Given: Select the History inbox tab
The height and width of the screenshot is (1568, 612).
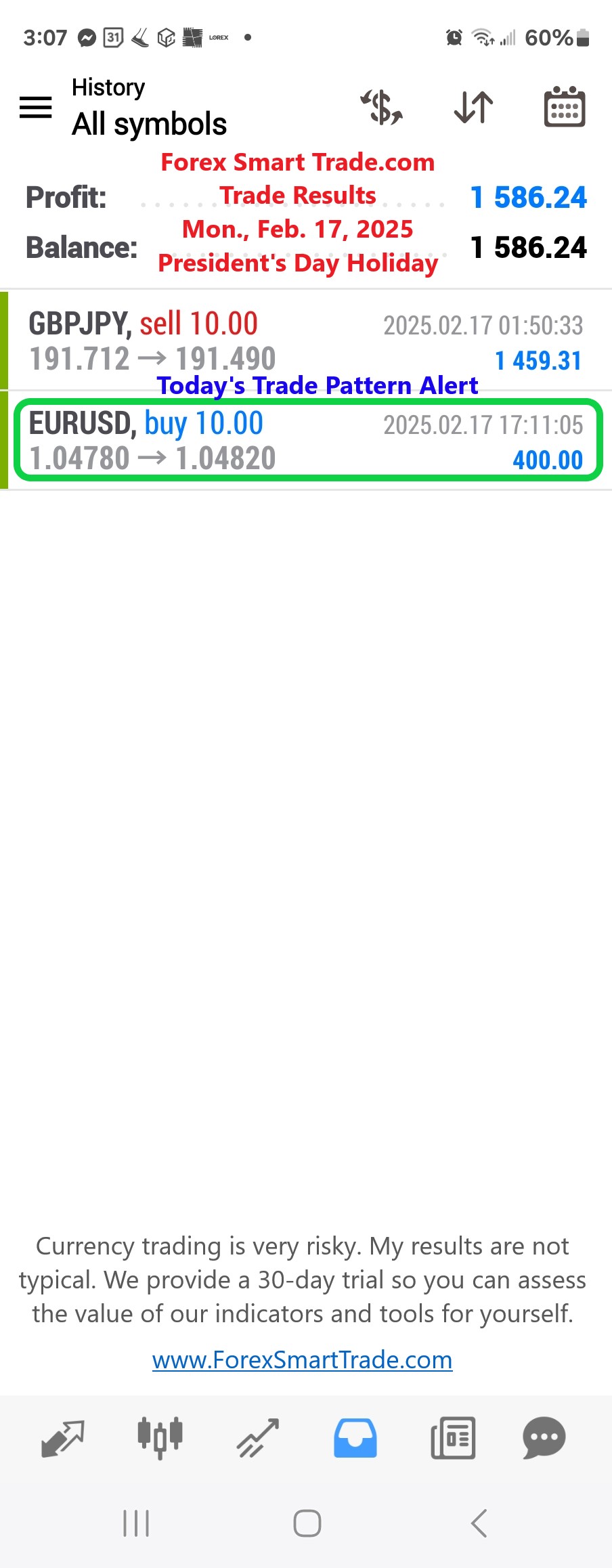Looking at the screenshot, I should [355, 1438].
